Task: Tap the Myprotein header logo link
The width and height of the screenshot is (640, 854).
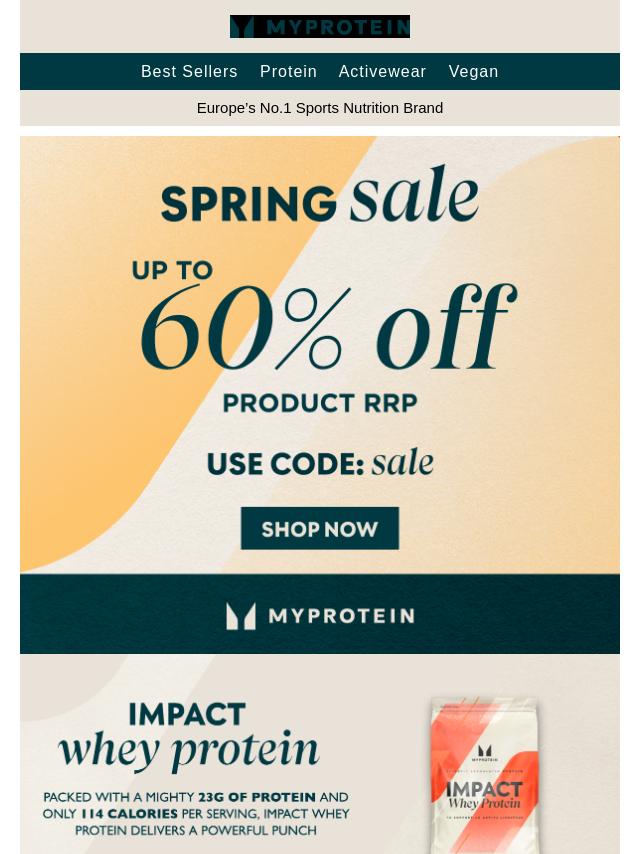Action: [x=320, y=27]
